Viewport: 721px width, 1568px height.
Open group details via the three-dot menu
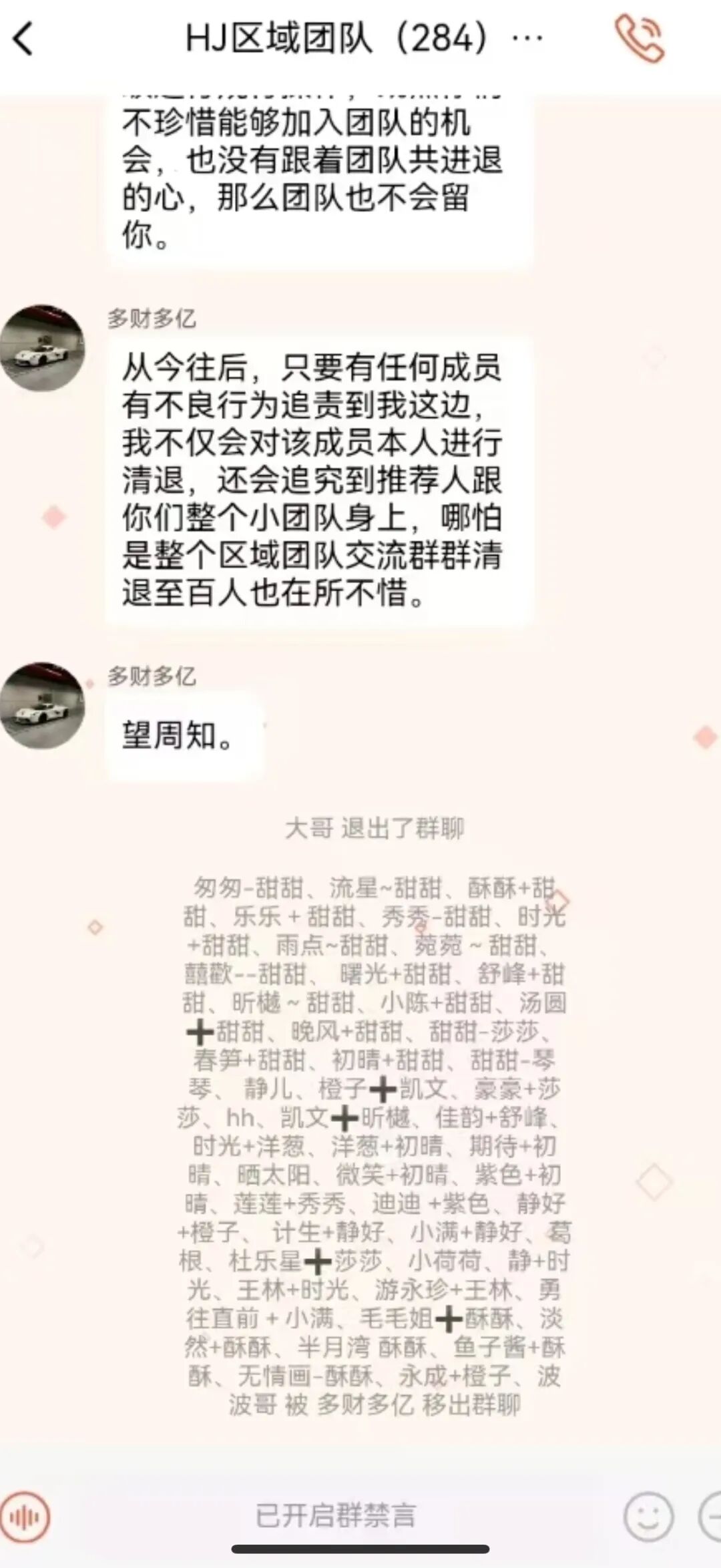click(x=527, y=39)
